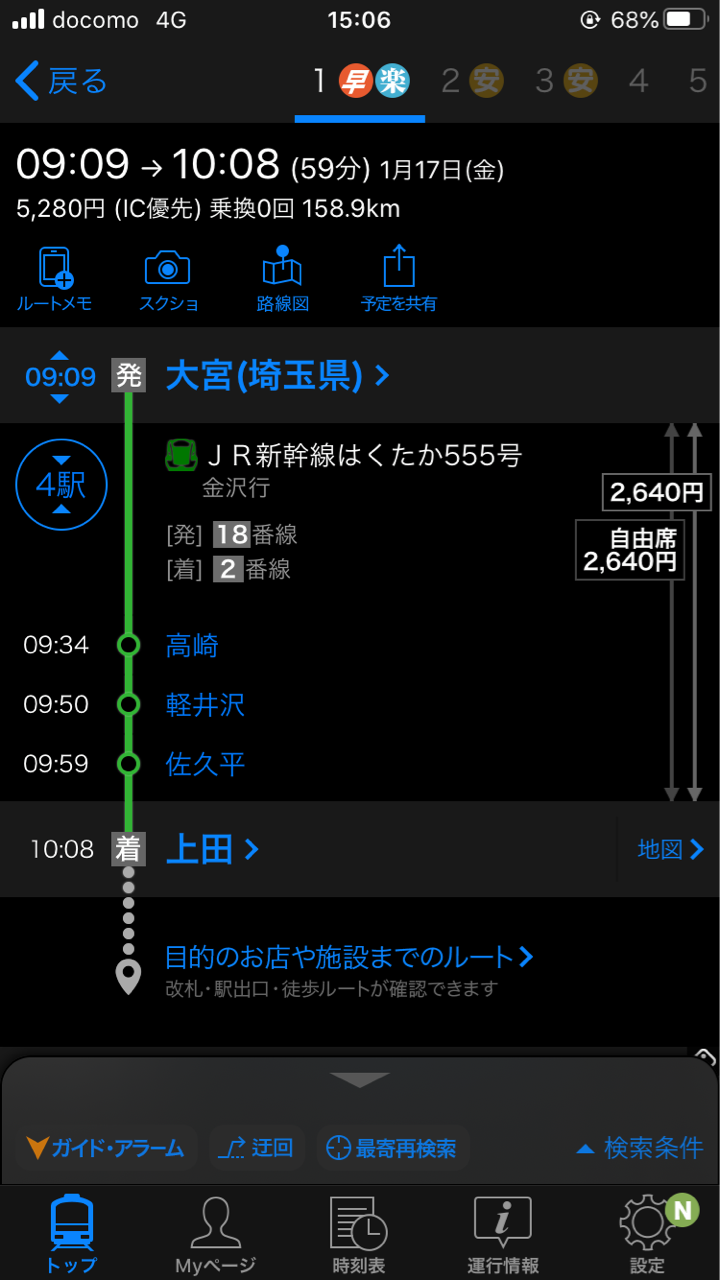Re-search from nearest with 最寄再検索

pos(393,1148)
